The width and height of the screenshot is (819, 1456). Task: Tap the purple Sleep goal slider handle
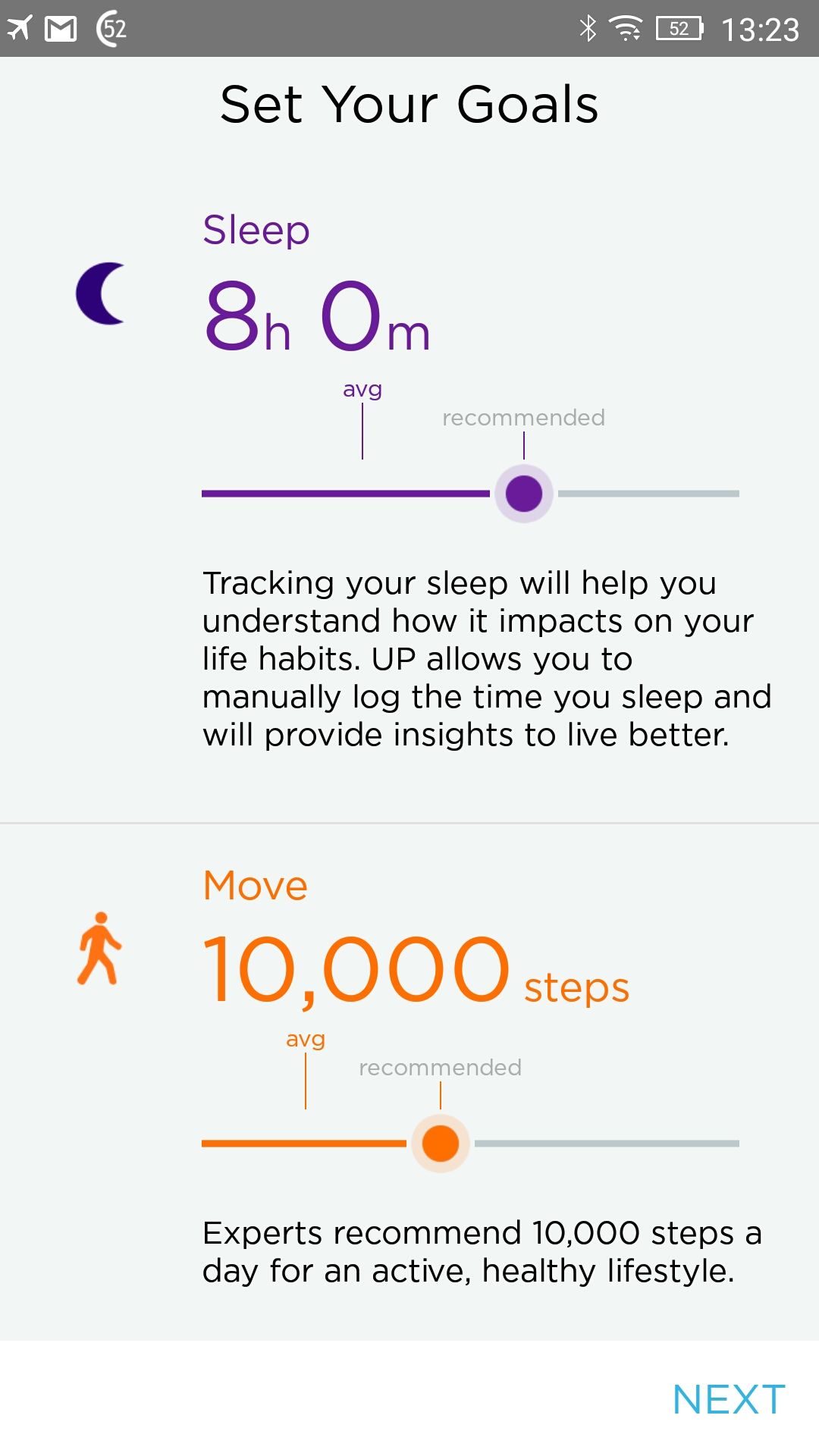click(523, 494)
